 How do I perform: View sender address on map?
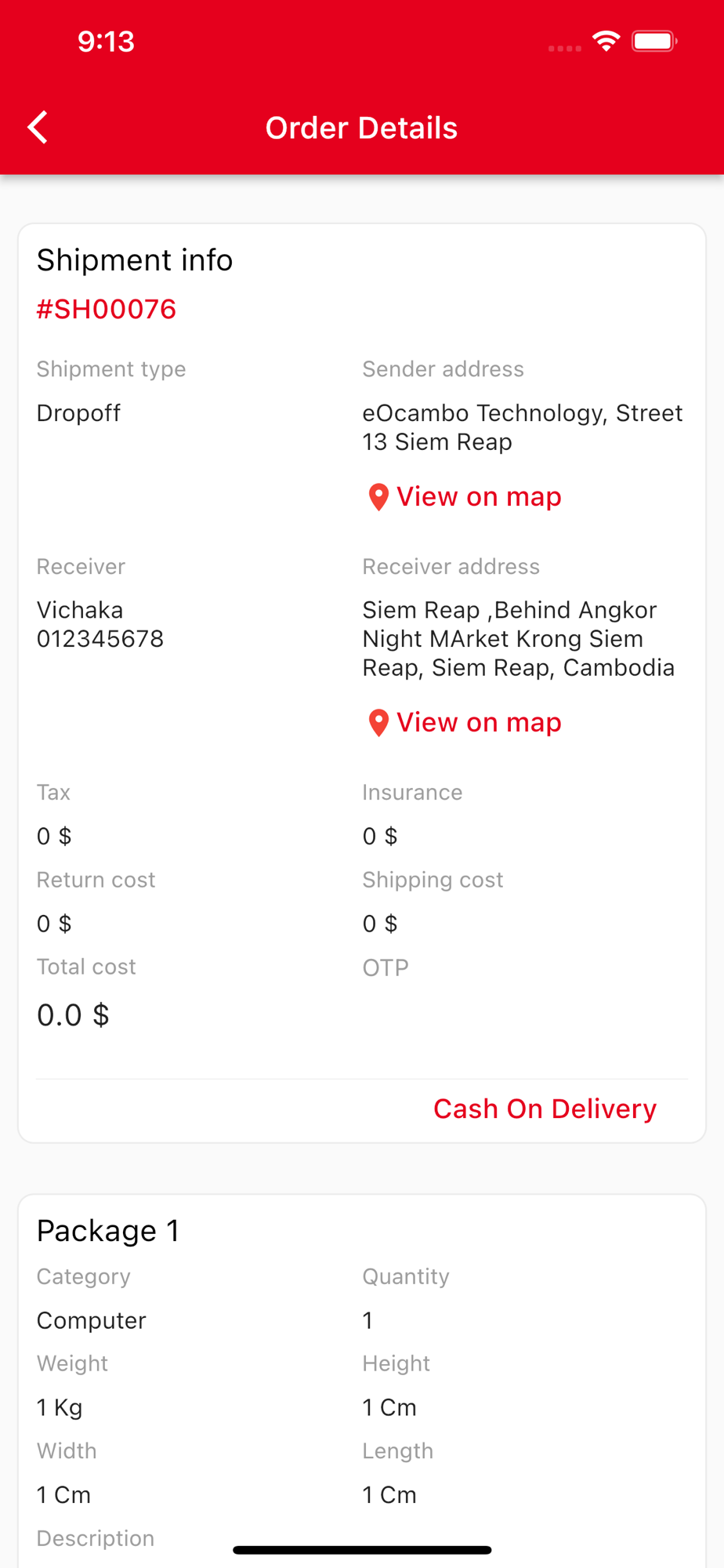click(465, 497)
